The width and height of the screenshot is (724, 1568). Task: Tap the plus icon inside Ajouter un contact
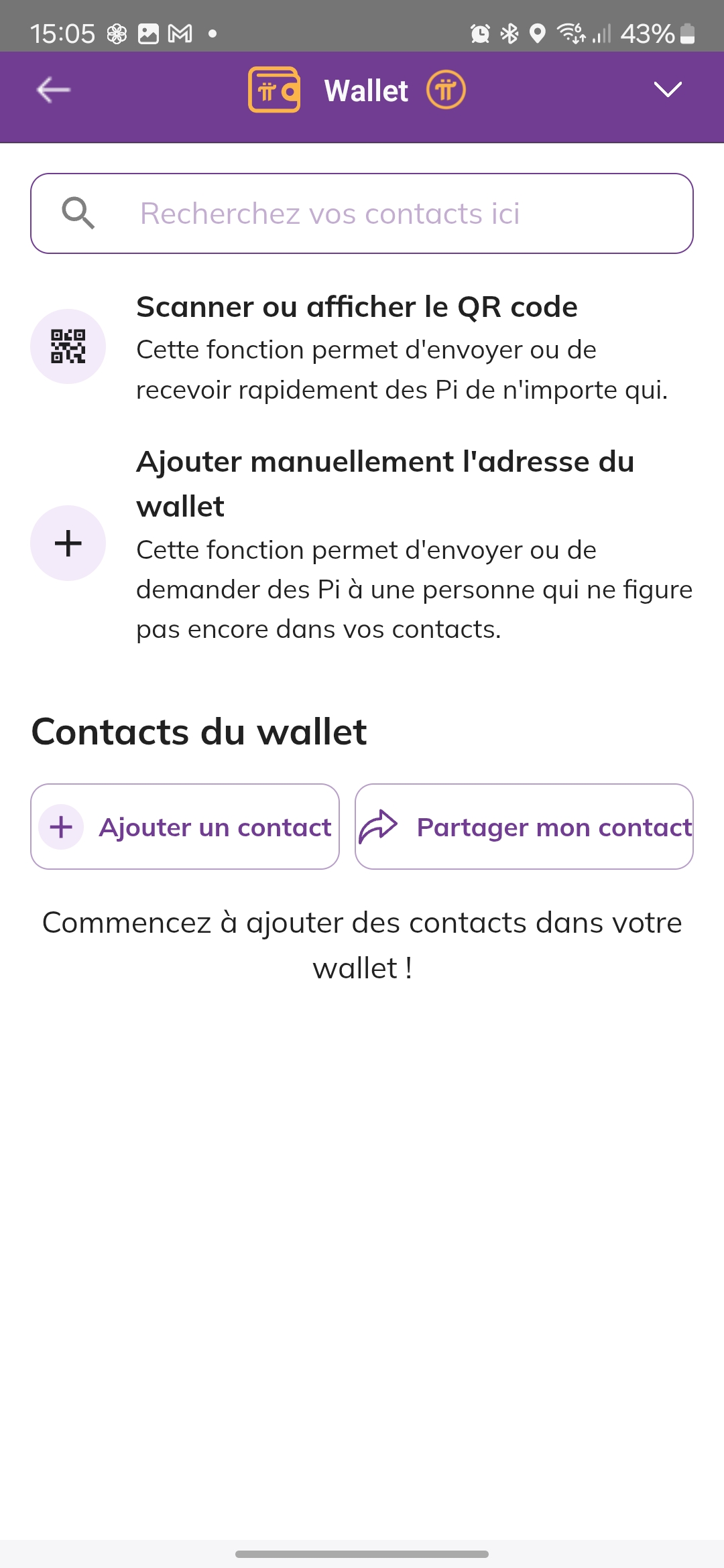[61, 827]
